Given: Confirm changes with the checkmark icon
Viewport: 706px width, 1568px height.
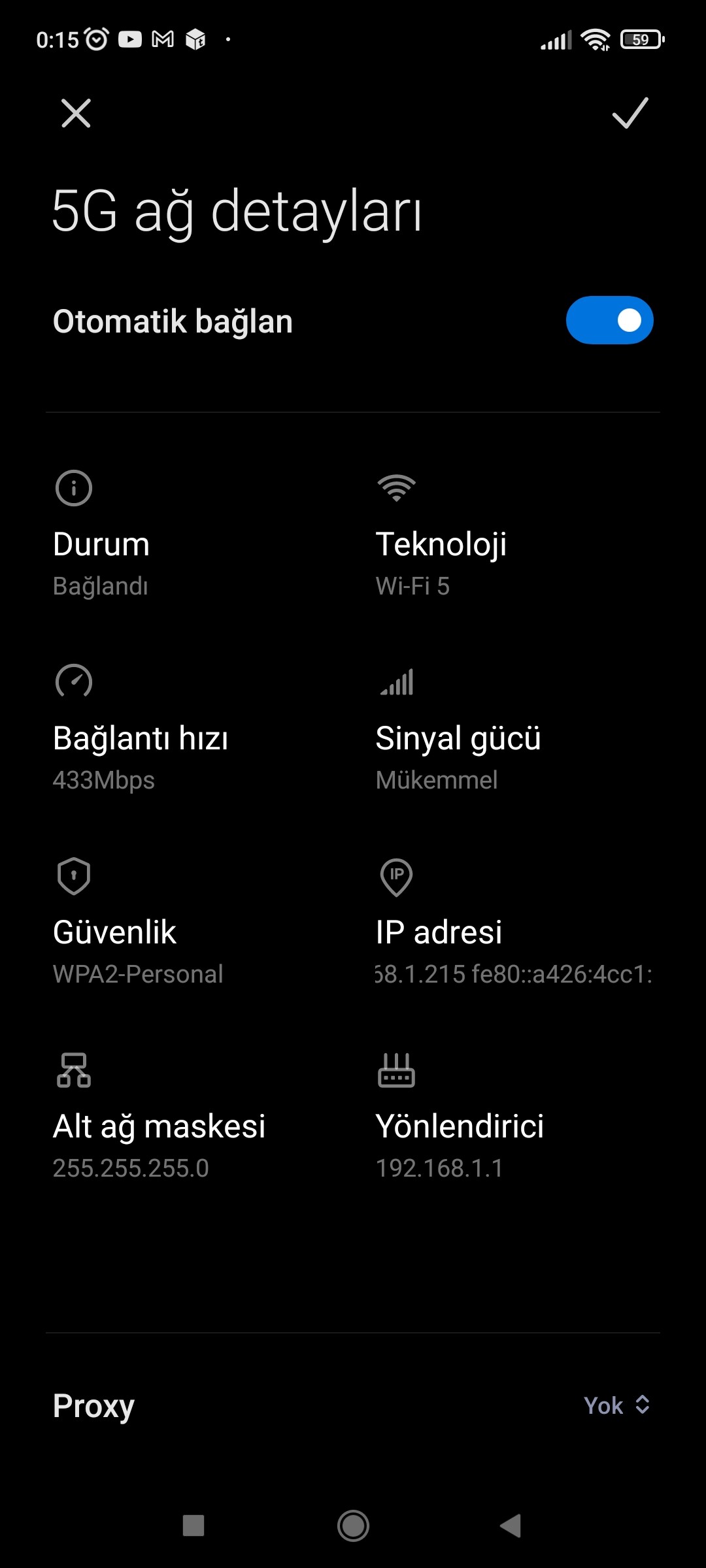Looking at the screenshot, I should click(630, 113).
